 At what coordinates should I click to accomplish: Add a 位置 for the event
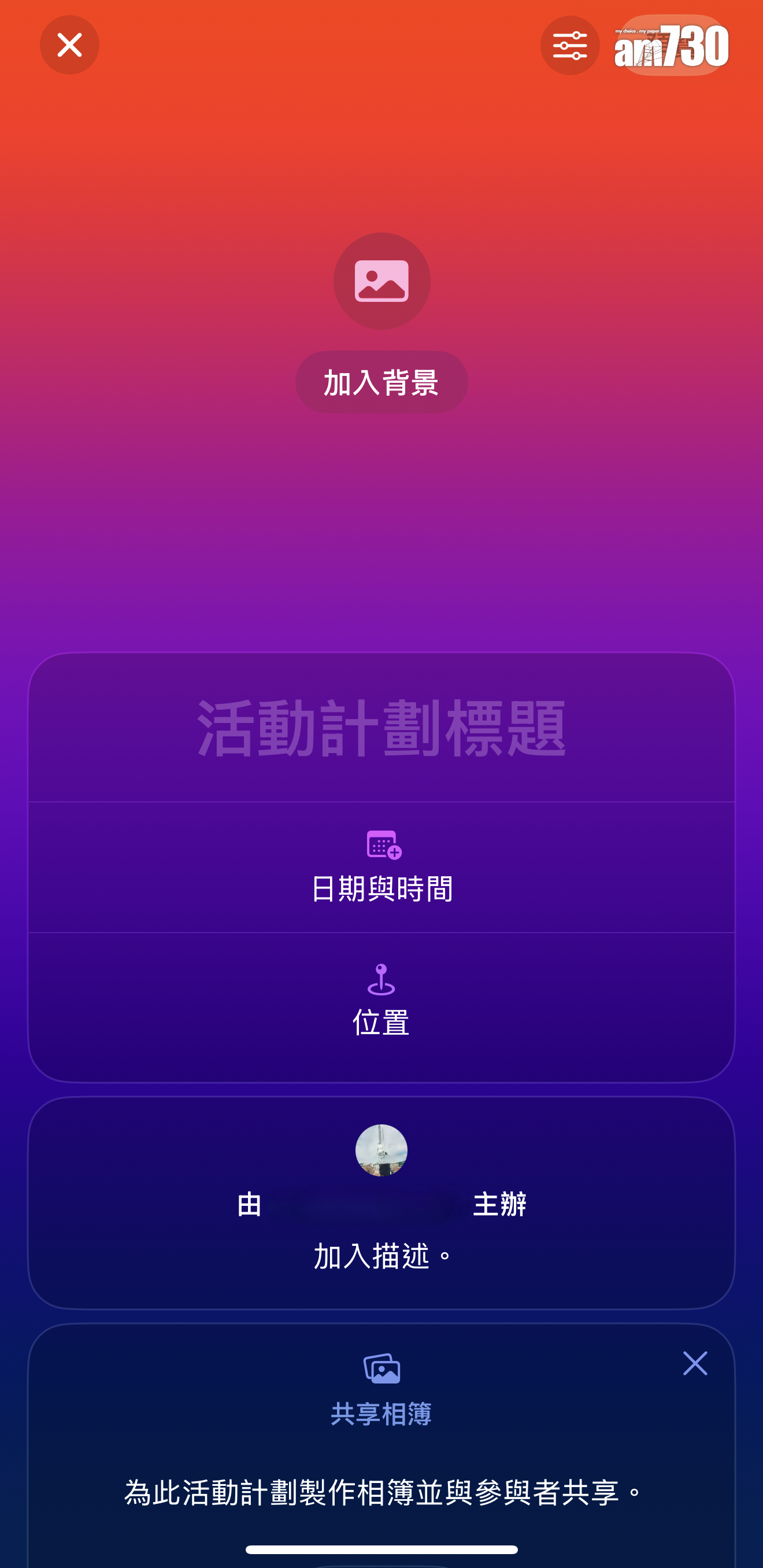381,1001
